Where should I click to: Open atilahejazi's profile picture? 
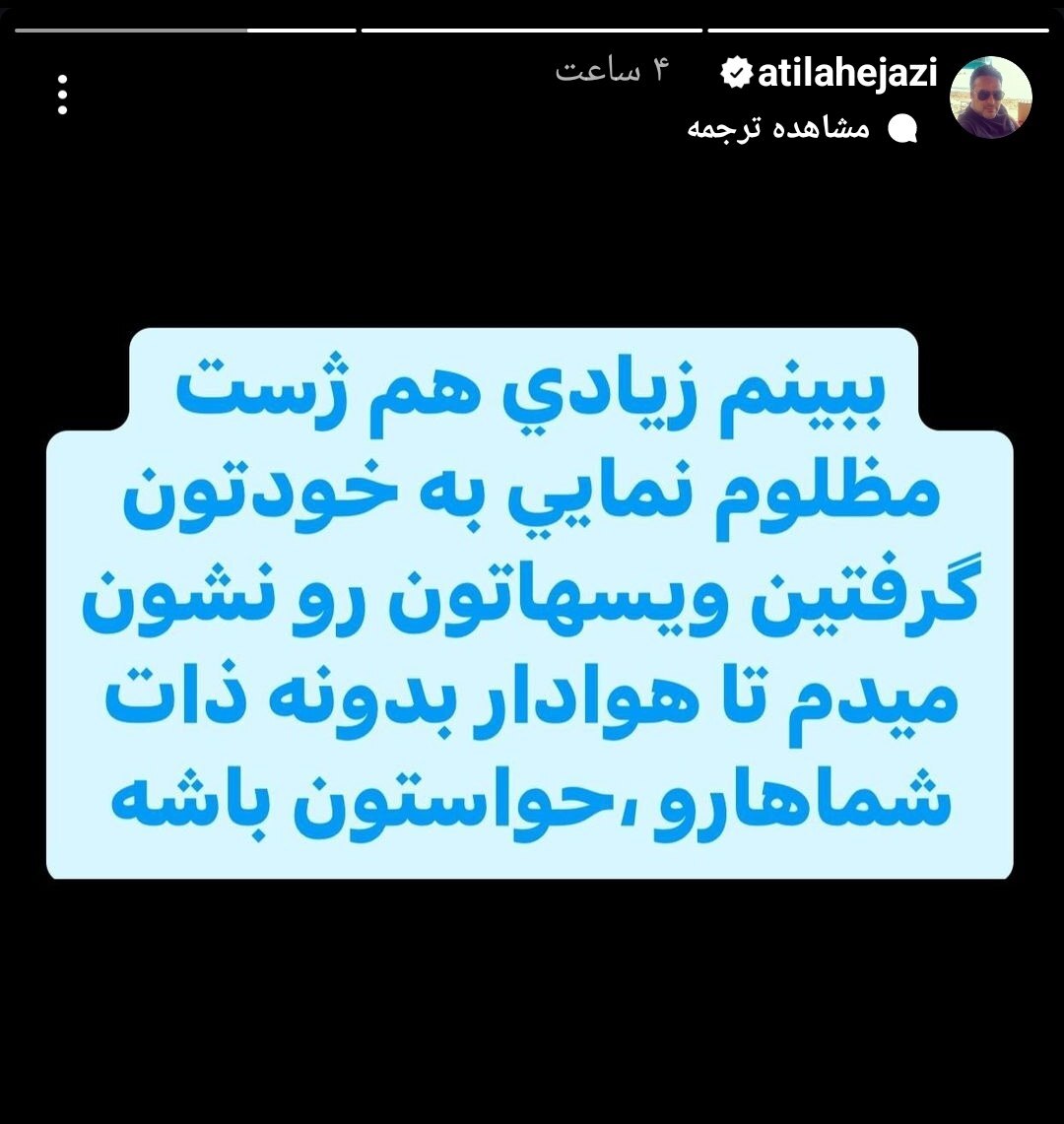coord(990,97)
